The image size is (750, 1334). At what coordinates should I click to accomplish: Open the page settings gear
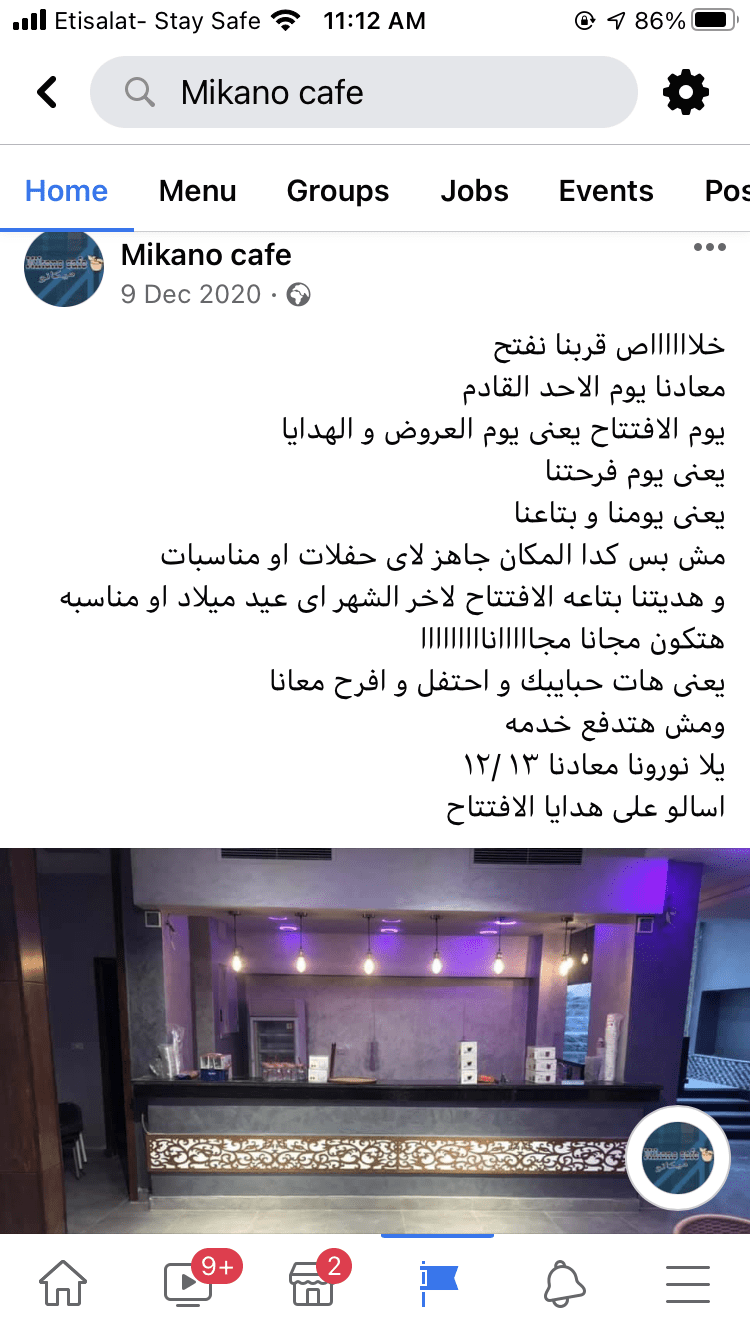[x=686, y=93]
